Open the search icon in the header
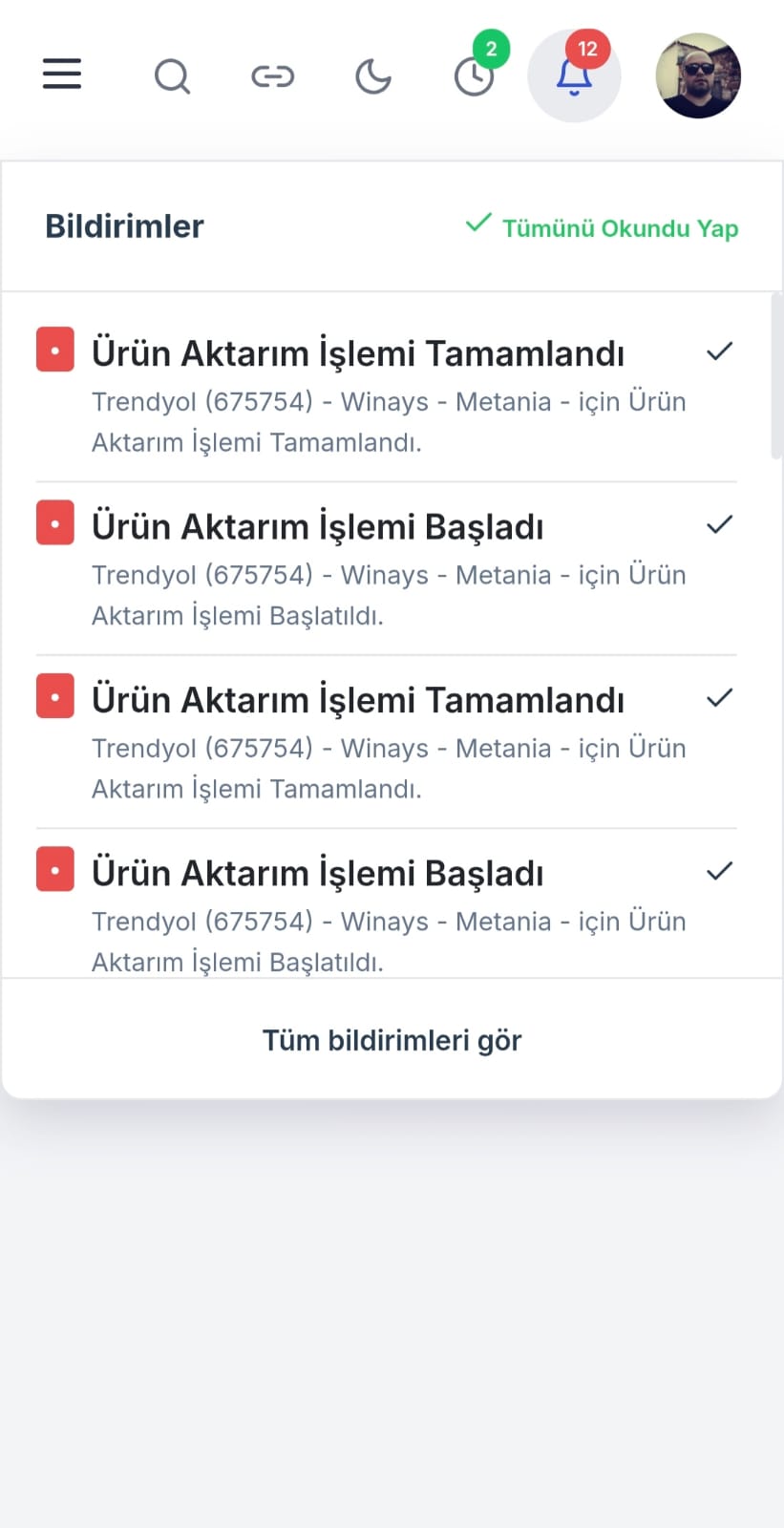 click(x=173, y=75)
